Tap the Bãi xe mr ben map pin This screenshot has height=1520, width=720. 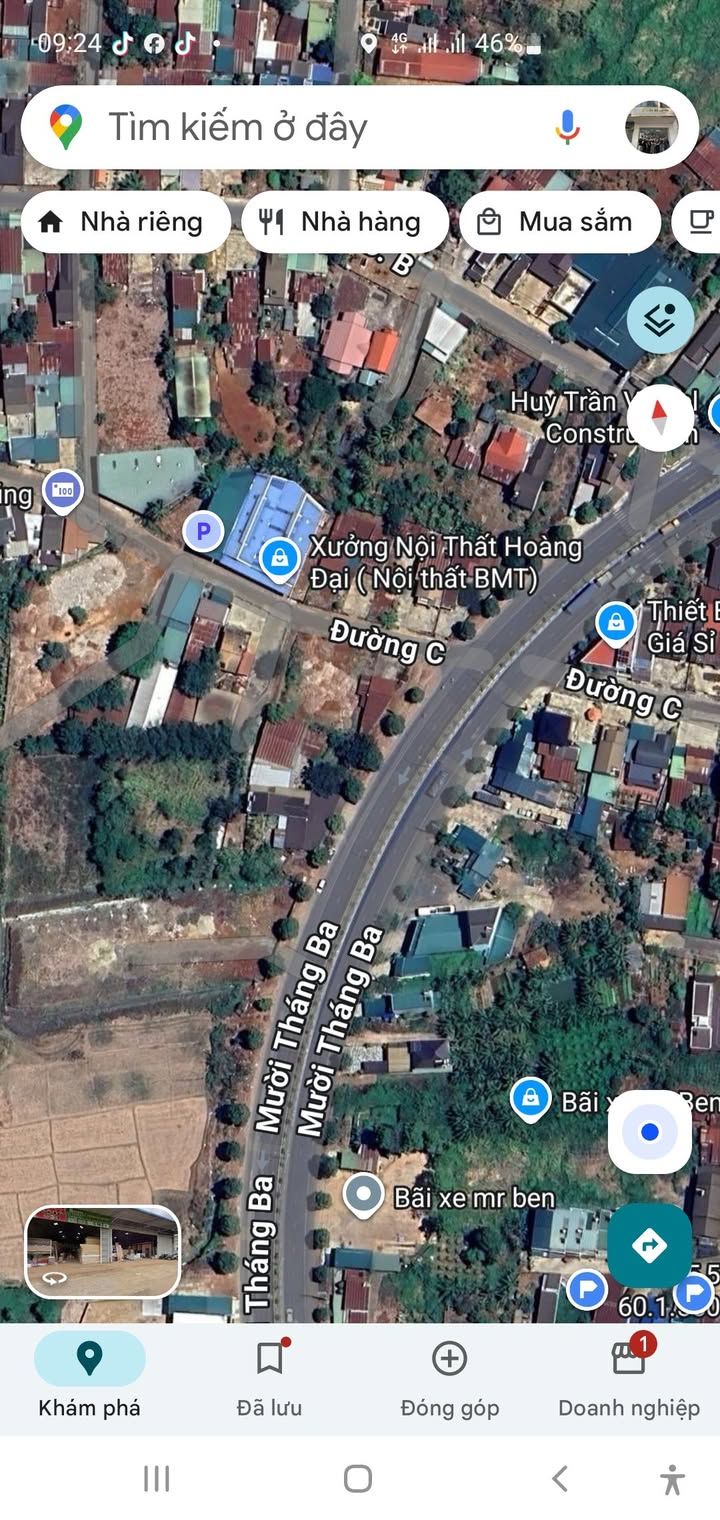click(363, 1194)
